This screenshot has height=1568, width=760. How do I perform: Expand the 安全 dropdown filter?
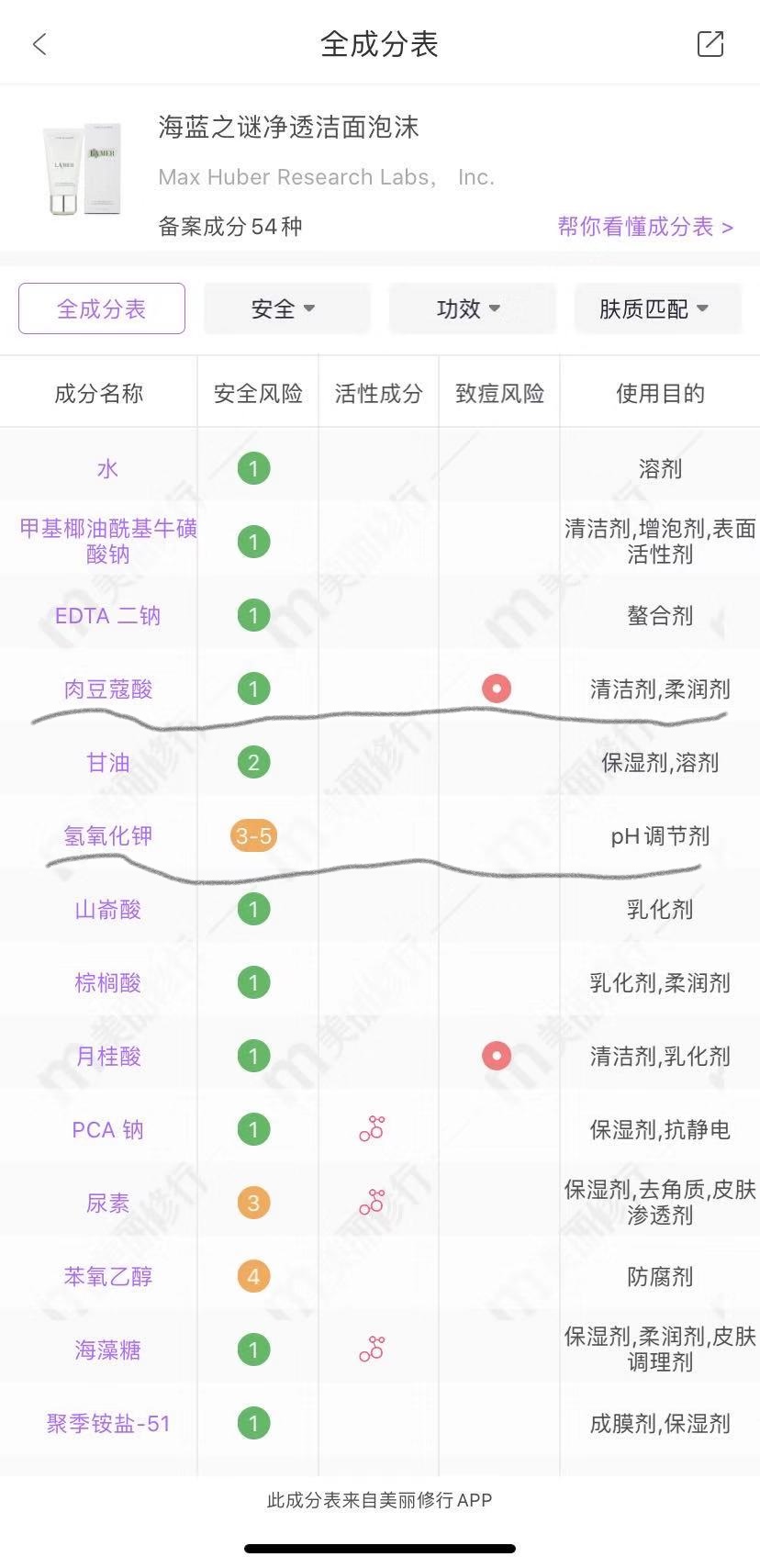coord(286,308)
